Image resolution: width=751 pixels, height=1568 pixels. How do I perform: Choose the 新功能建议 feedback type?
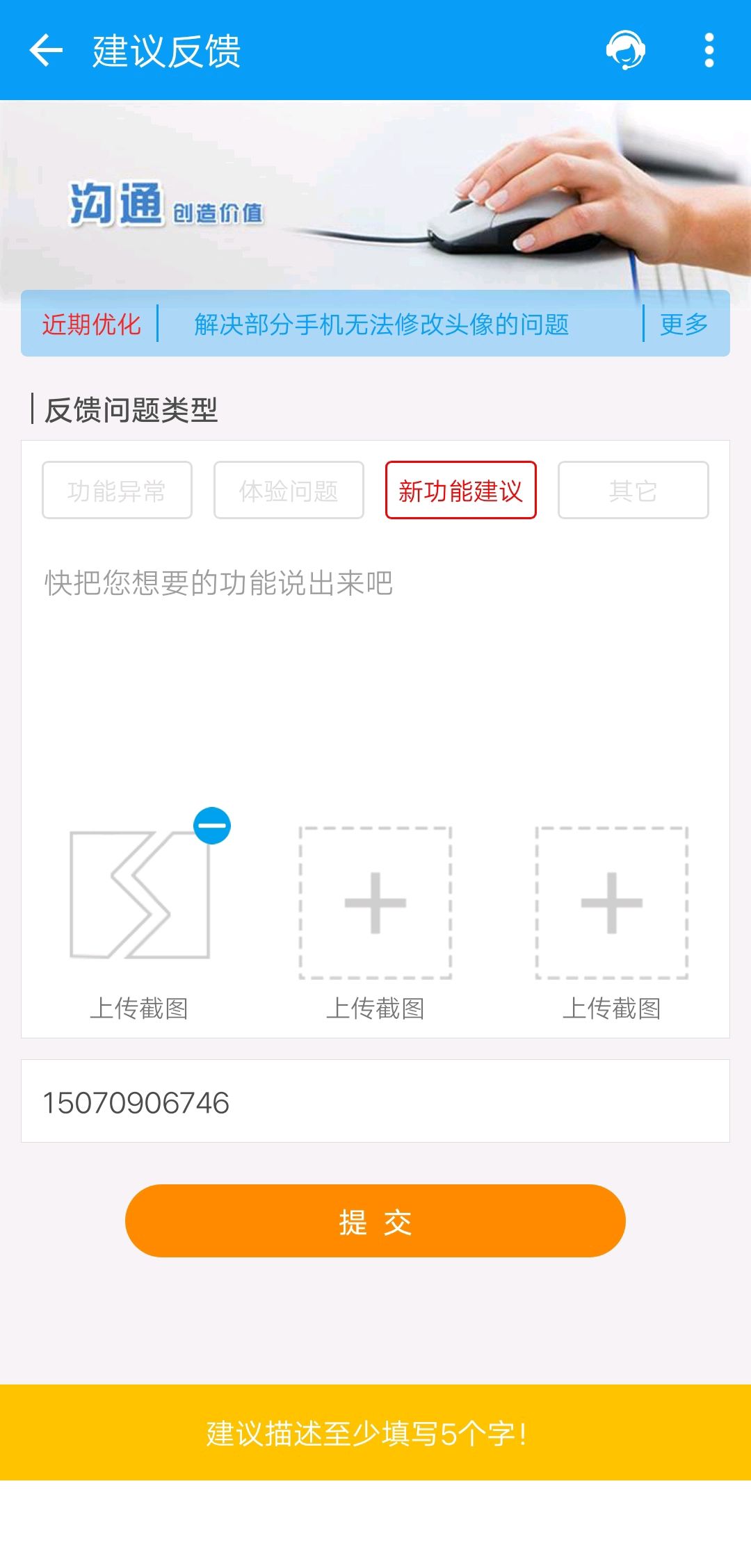461,490
